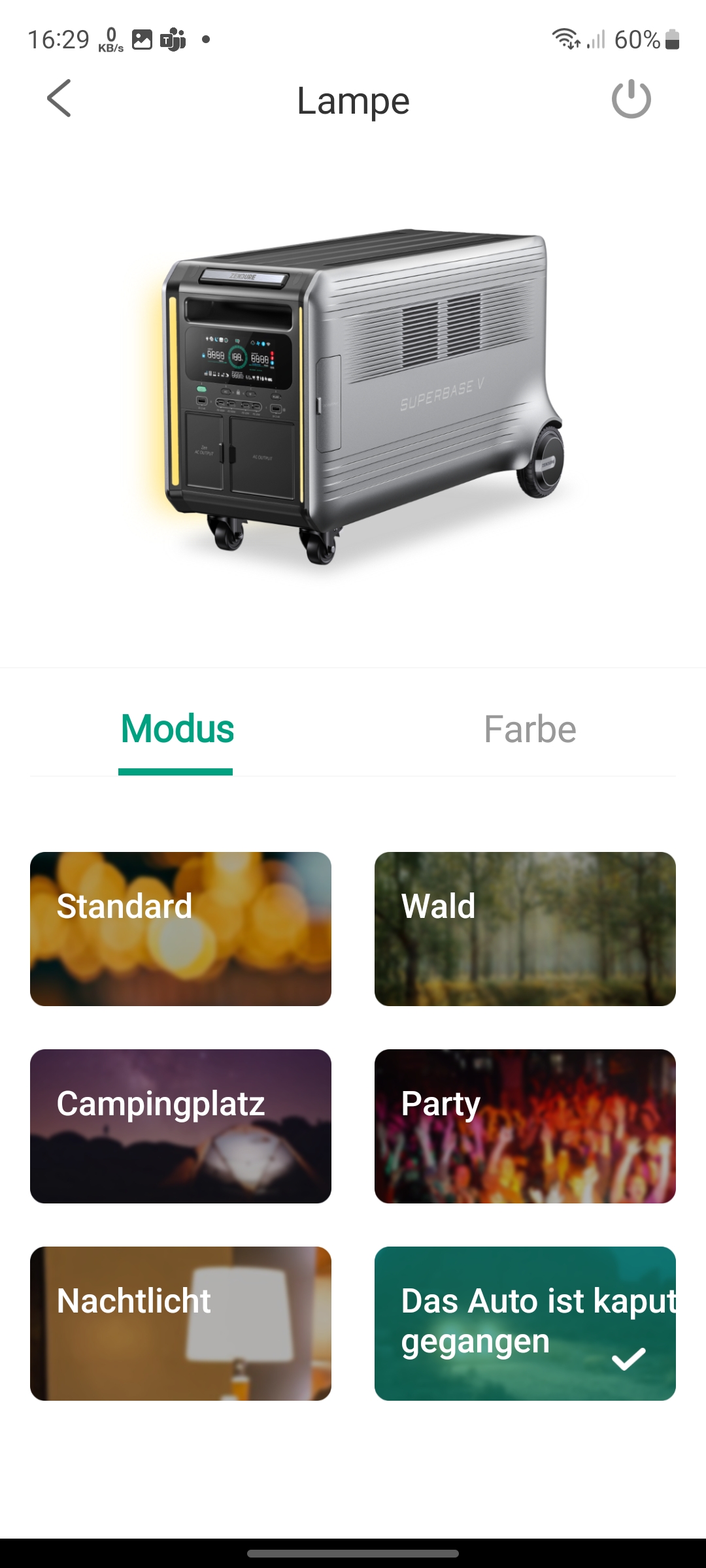Choose the Wald mode card

click(525, 928)
